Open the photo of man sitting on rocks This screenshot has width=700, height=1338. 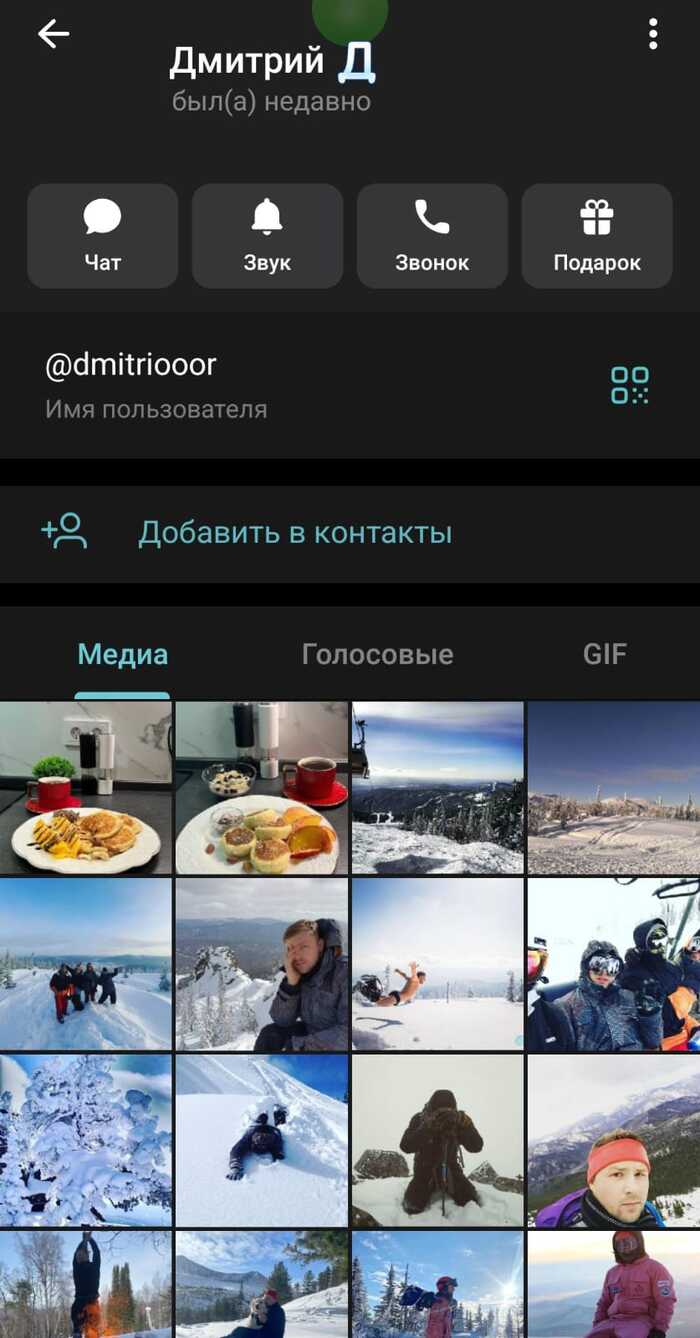262,964
